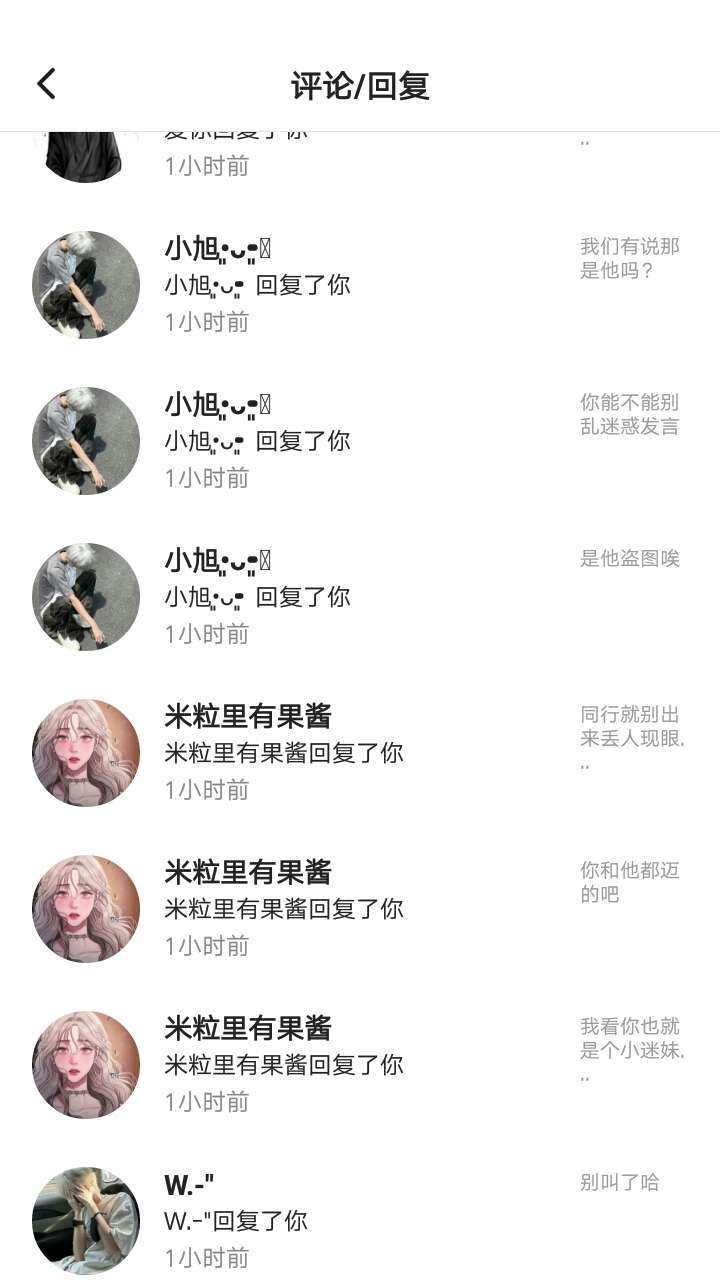
Task: Open 米粒里有果酱's reply "你和他都迈的吧"
Action: click(x=630, y=882)
